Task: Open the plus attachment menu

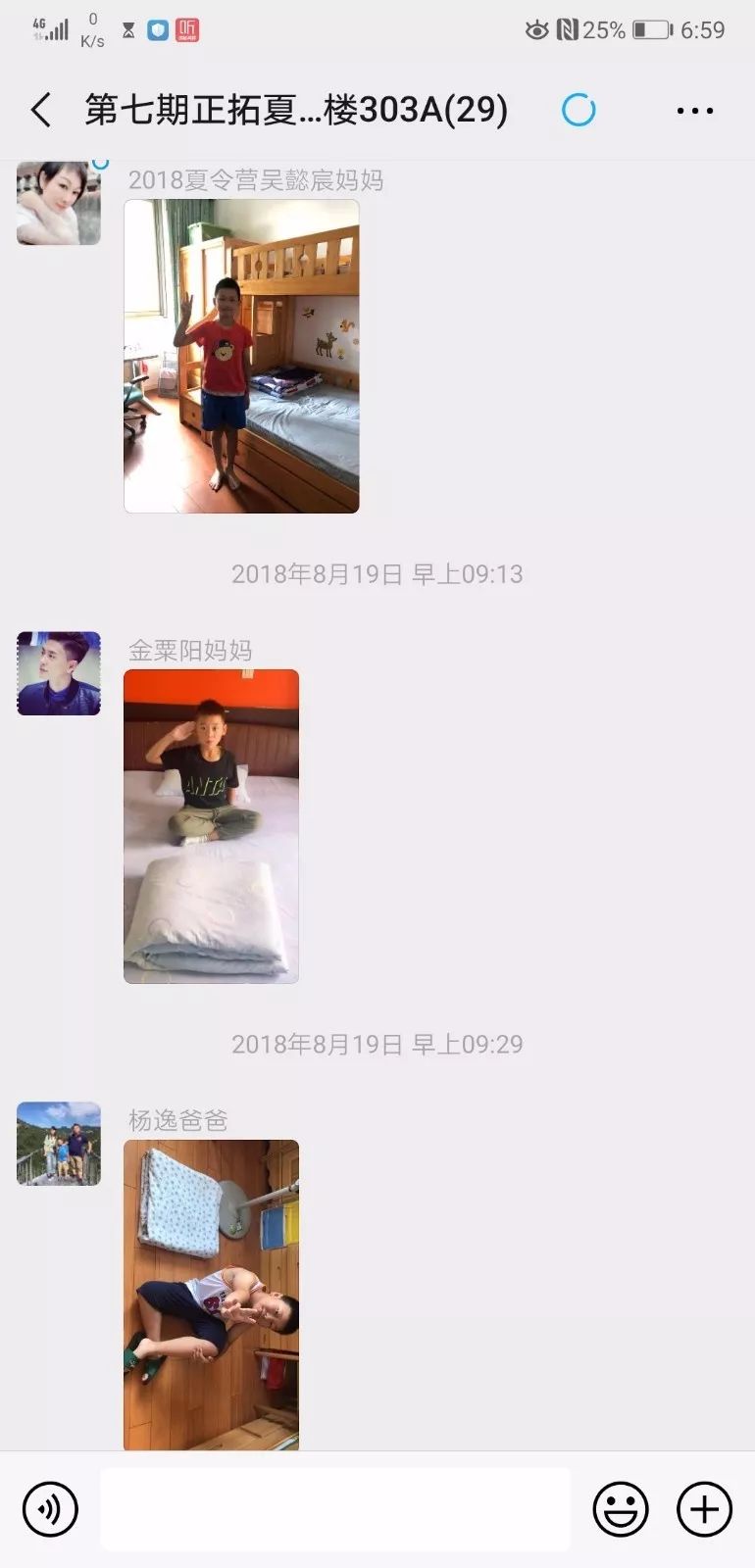Action: click(704, 1509)
